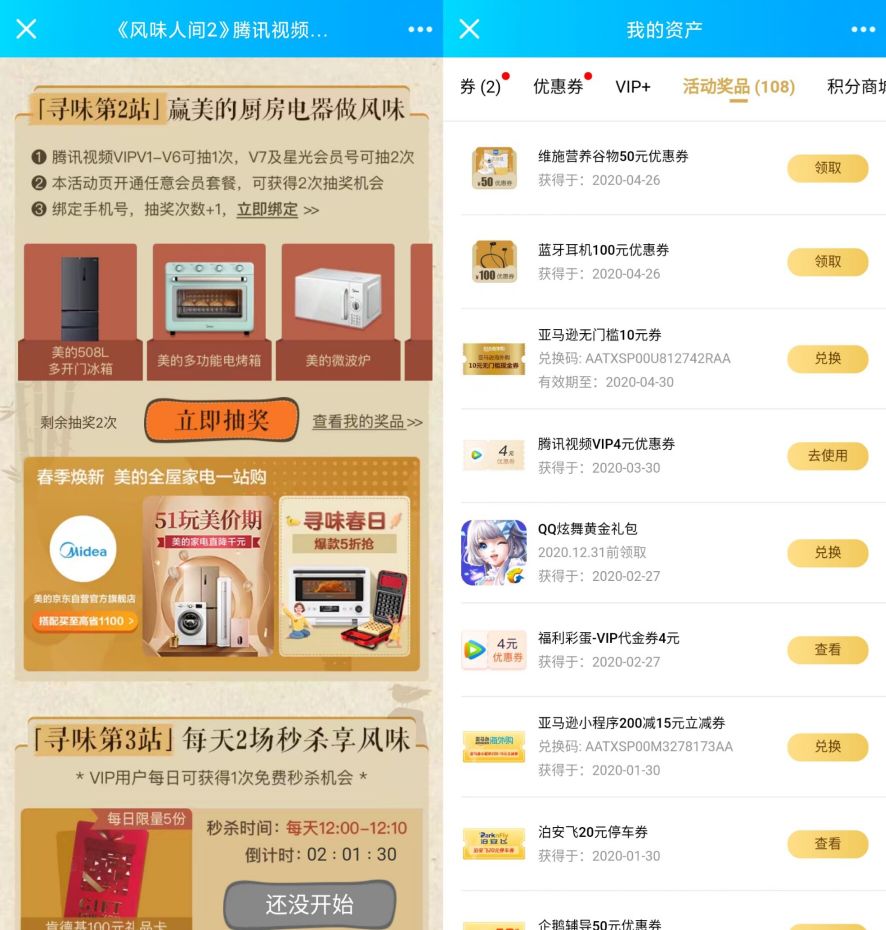886x930 pixels.
Task: Redeem 亚马逊小程序200减15元立减券
Action: pyautogui.click(x=827, y=746)
